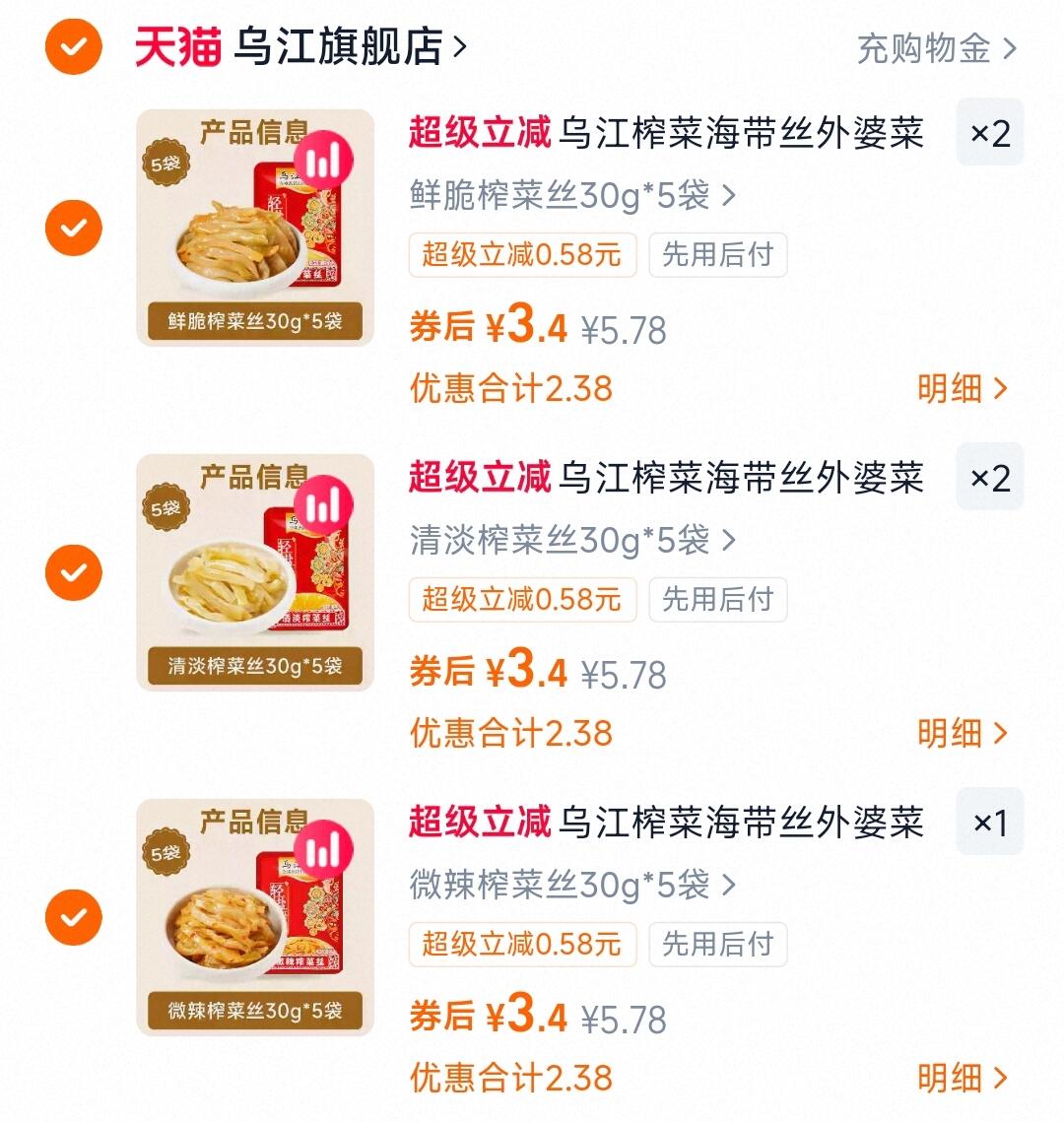Click the ×2 quantity badge on 清淡榨菜丝

point(990,478)
